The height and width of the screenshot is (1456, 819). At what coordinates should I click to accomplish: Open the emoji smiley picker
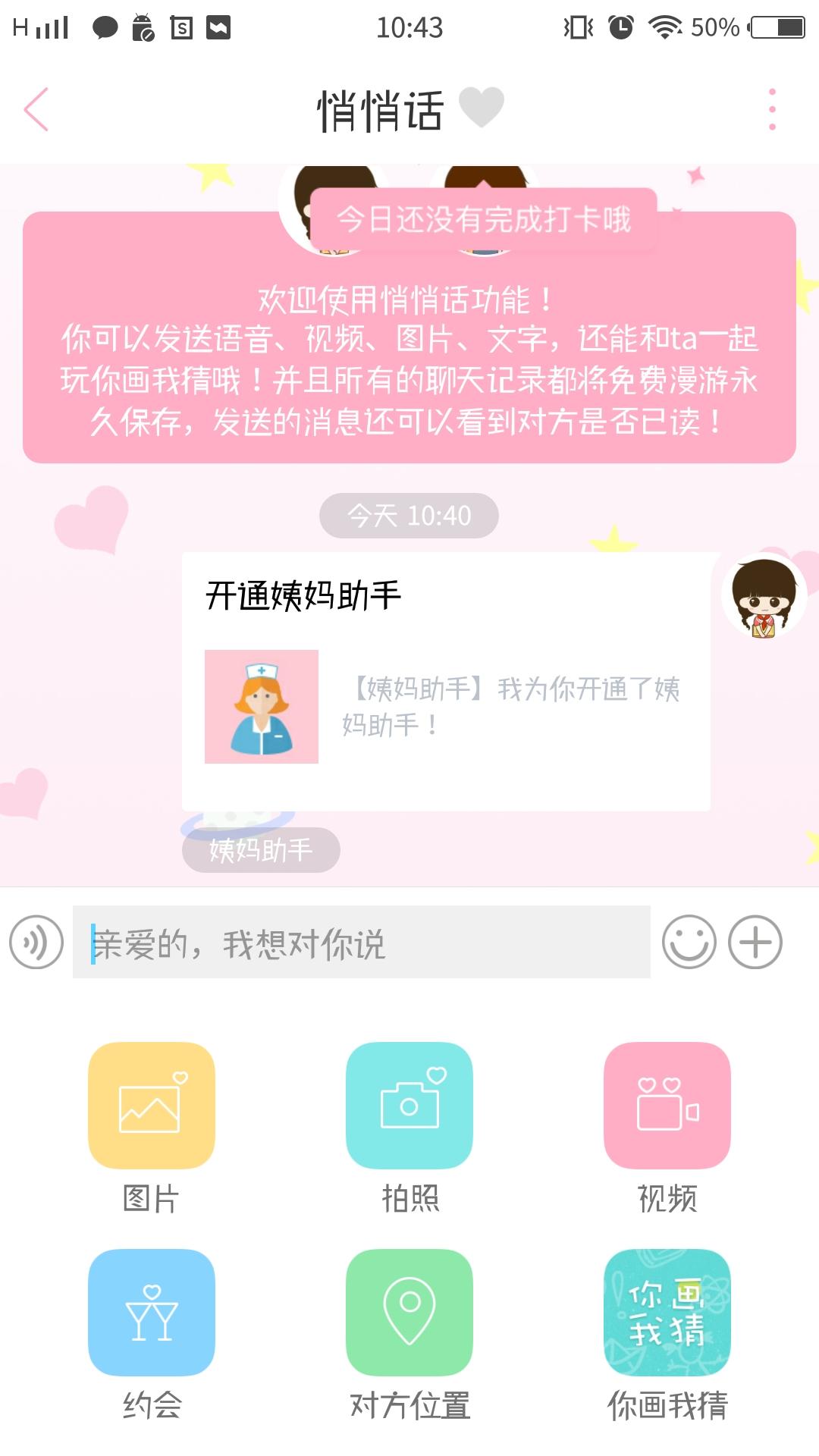[689, 942]
